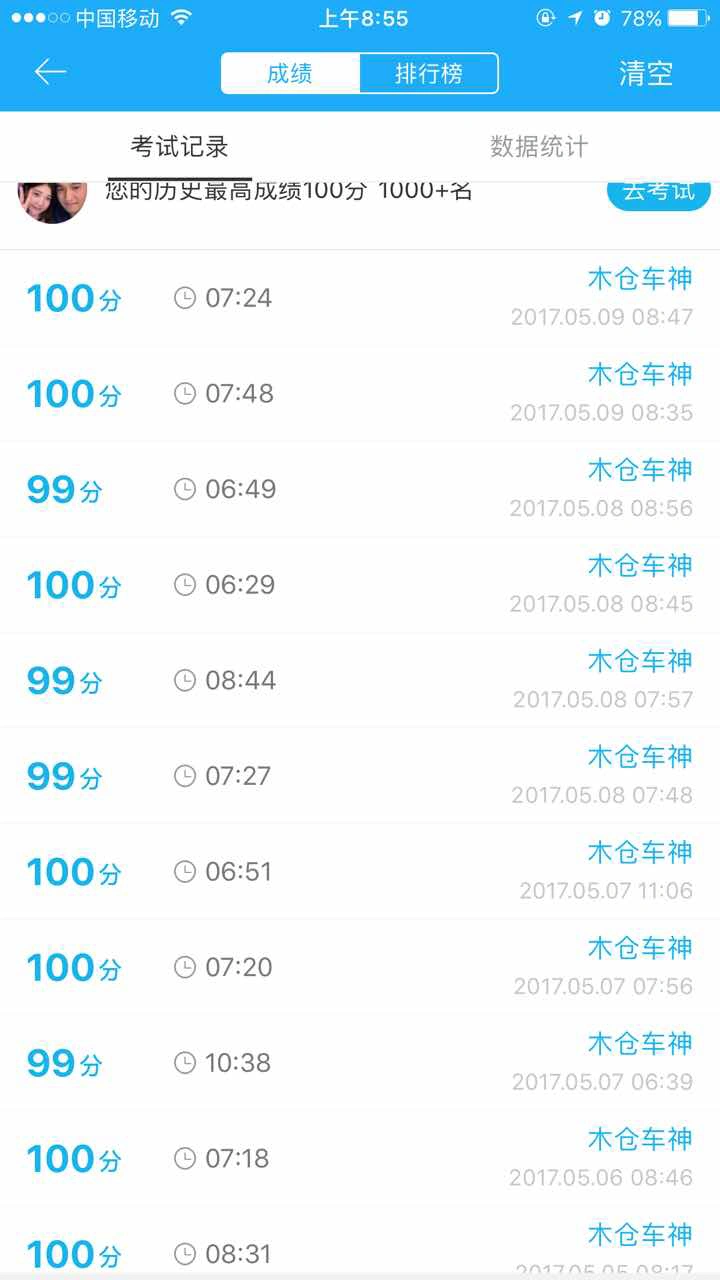The image size is (720, 1280).
Task: Switch to the 排行榜 segment
Action: point(428,73)
